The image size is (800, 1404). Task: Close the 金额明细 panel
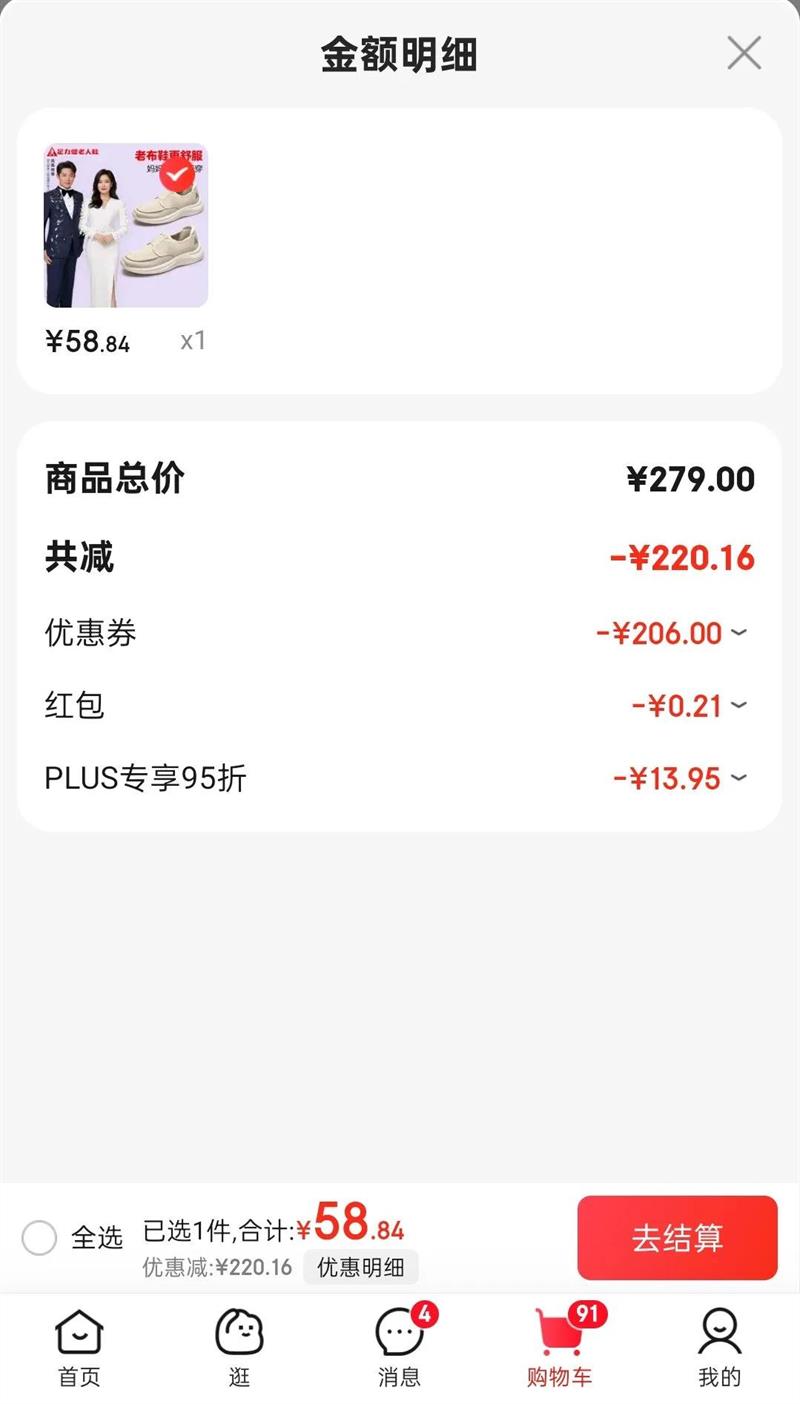(x=744, y=53)
